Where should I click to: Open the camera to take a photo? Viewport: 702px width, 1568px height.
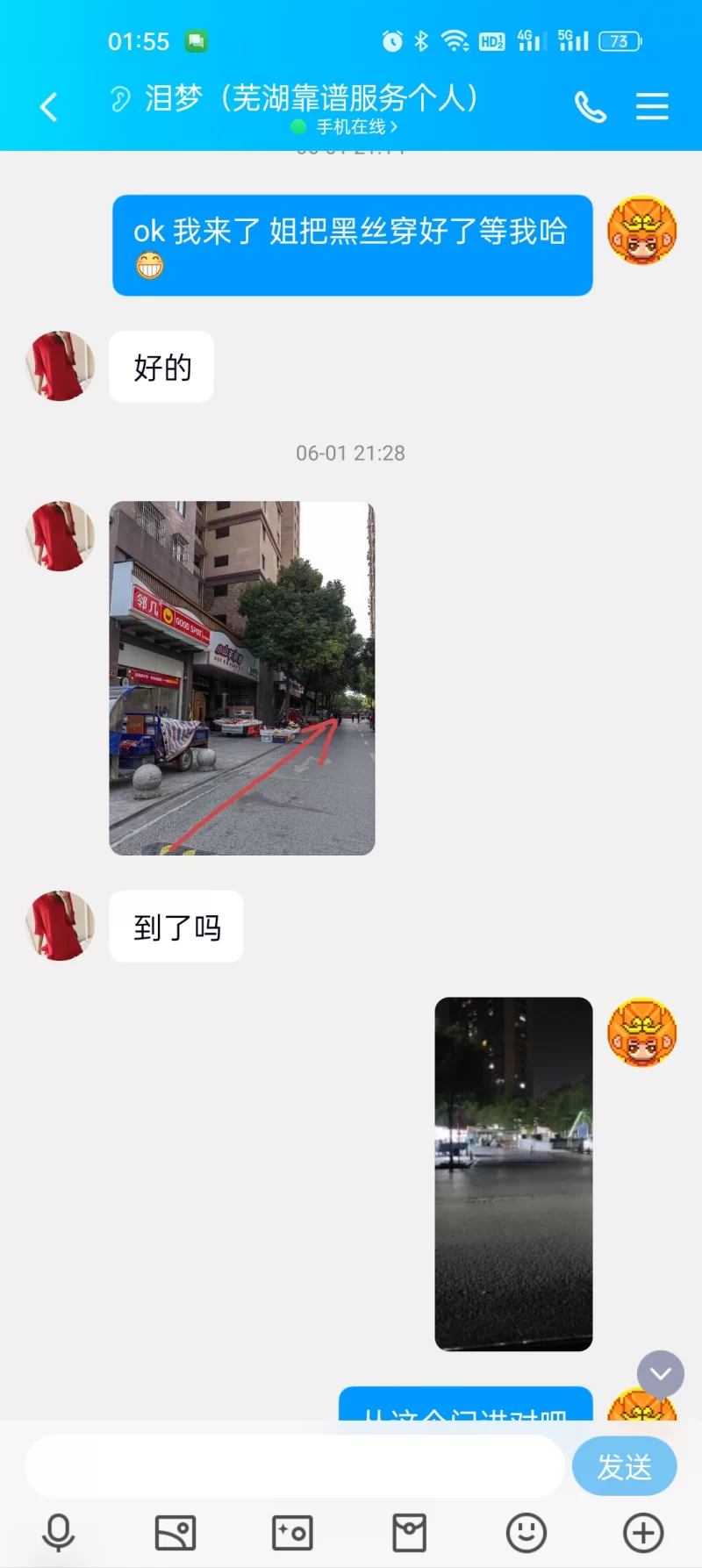pyautogui.click(x=292, y=1533)
